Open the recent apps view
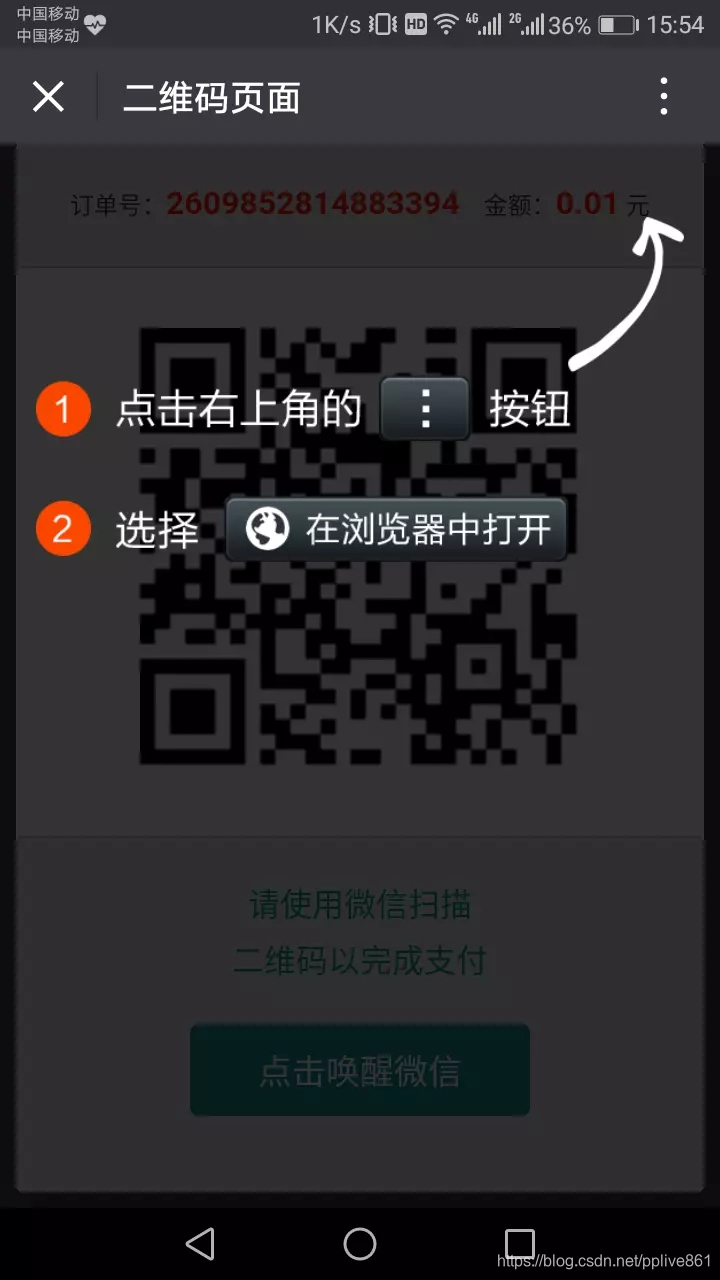 tap(520, 1244)
